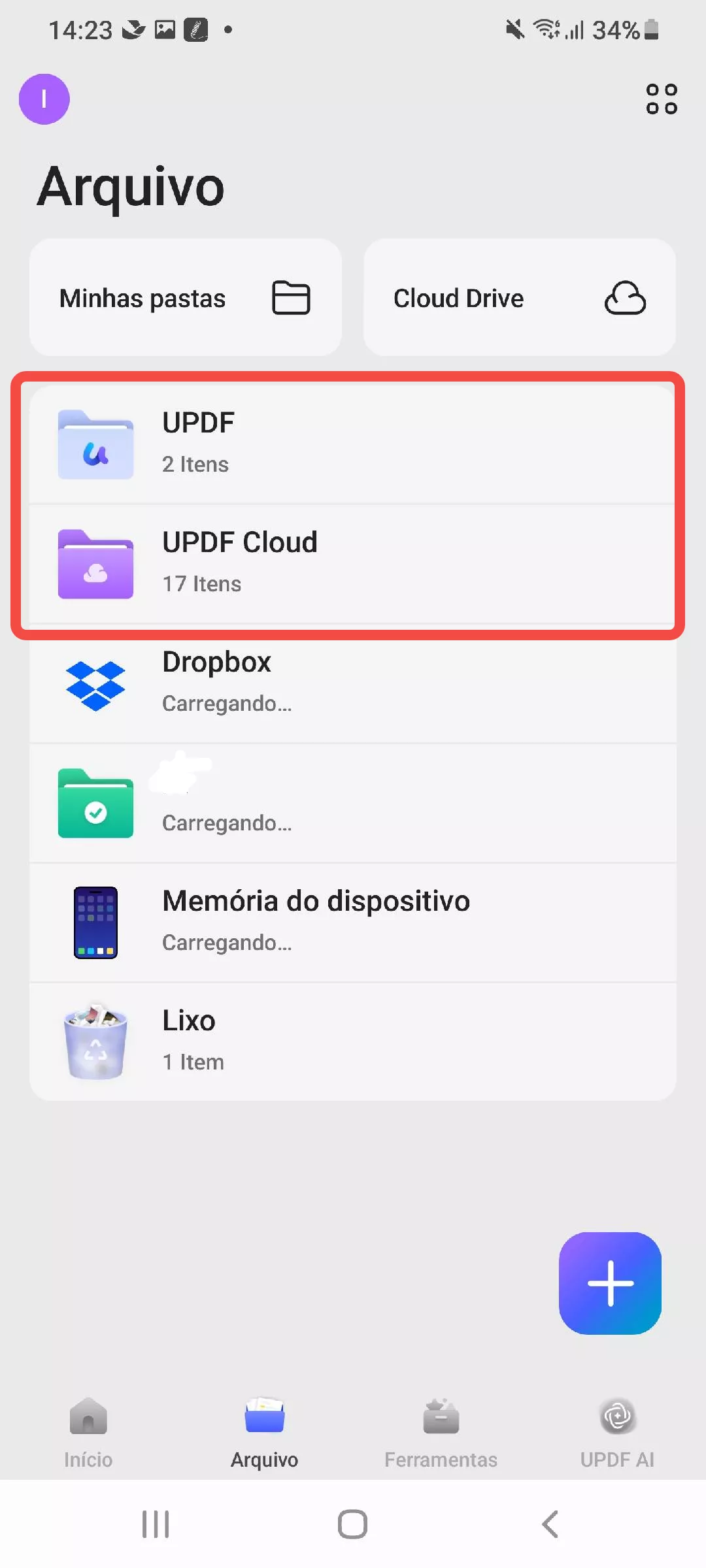The width and height of the screenshot is (706, 1568).
Task: Tap the folder icon on Minhas pastas
Action: 292,298
